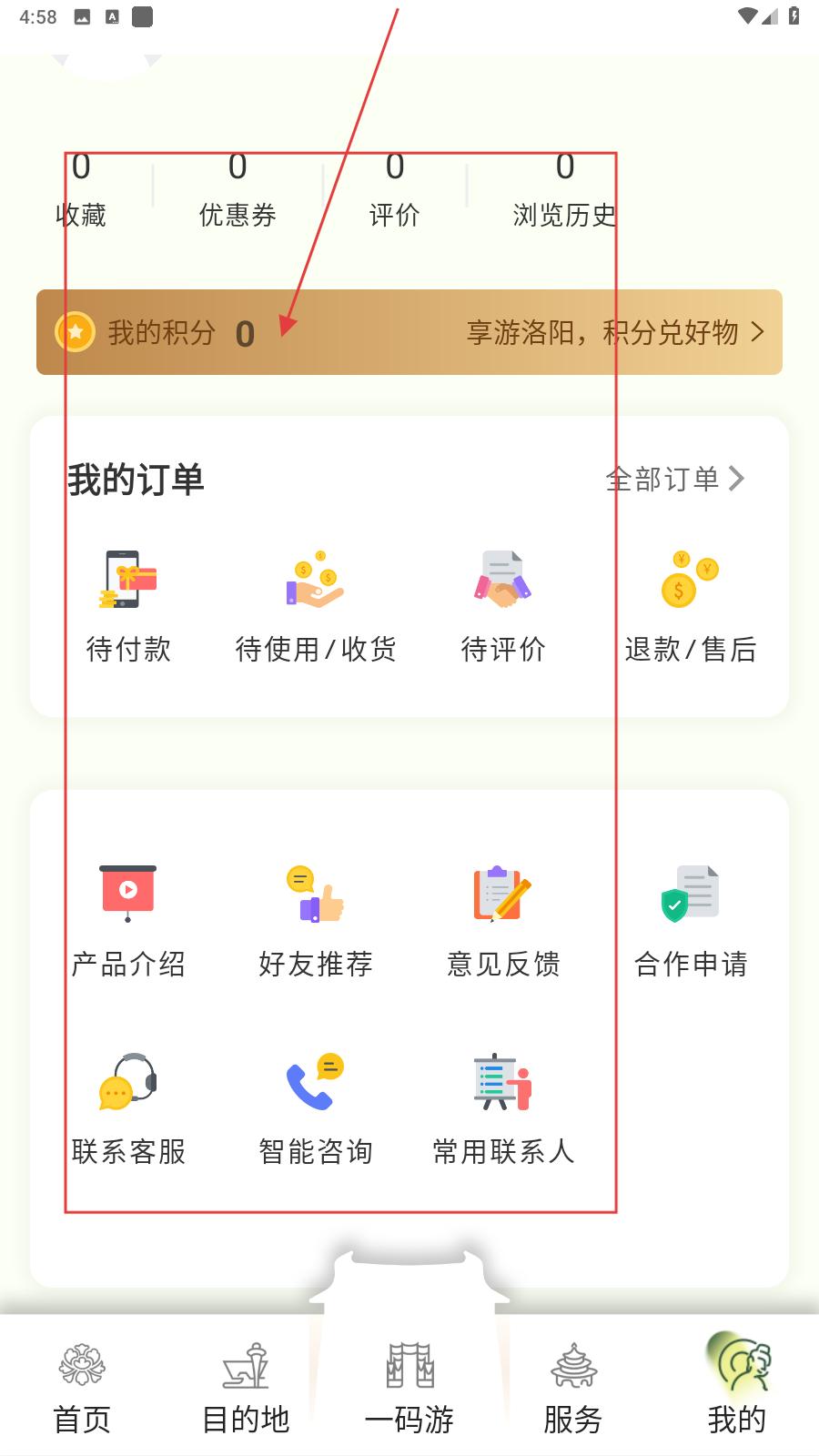The width and height of the screenshot is (819, 1456).
Task: Show 待使用/收货 orders
Action: tap(316, 605)
